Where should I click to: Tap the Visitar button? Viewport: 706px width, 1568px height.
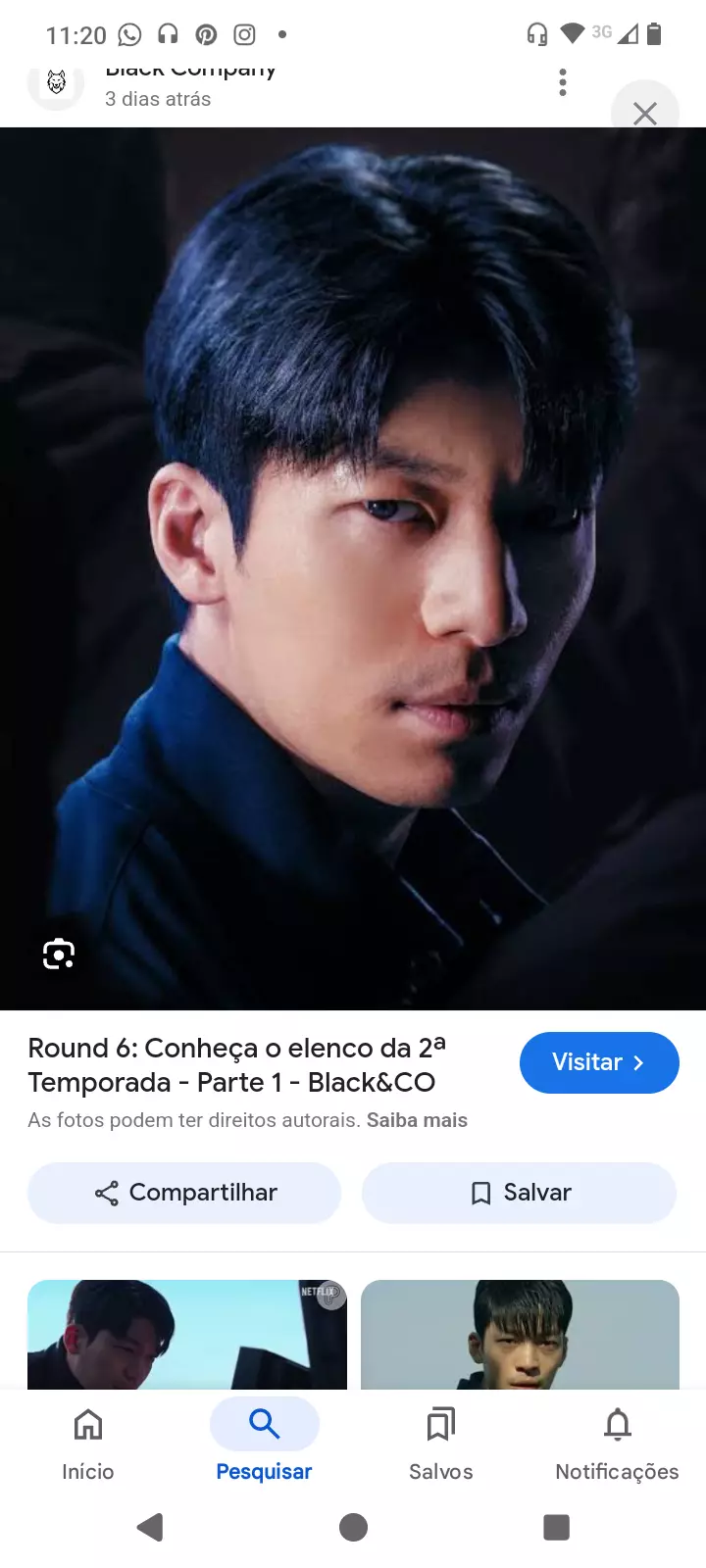598,1062
